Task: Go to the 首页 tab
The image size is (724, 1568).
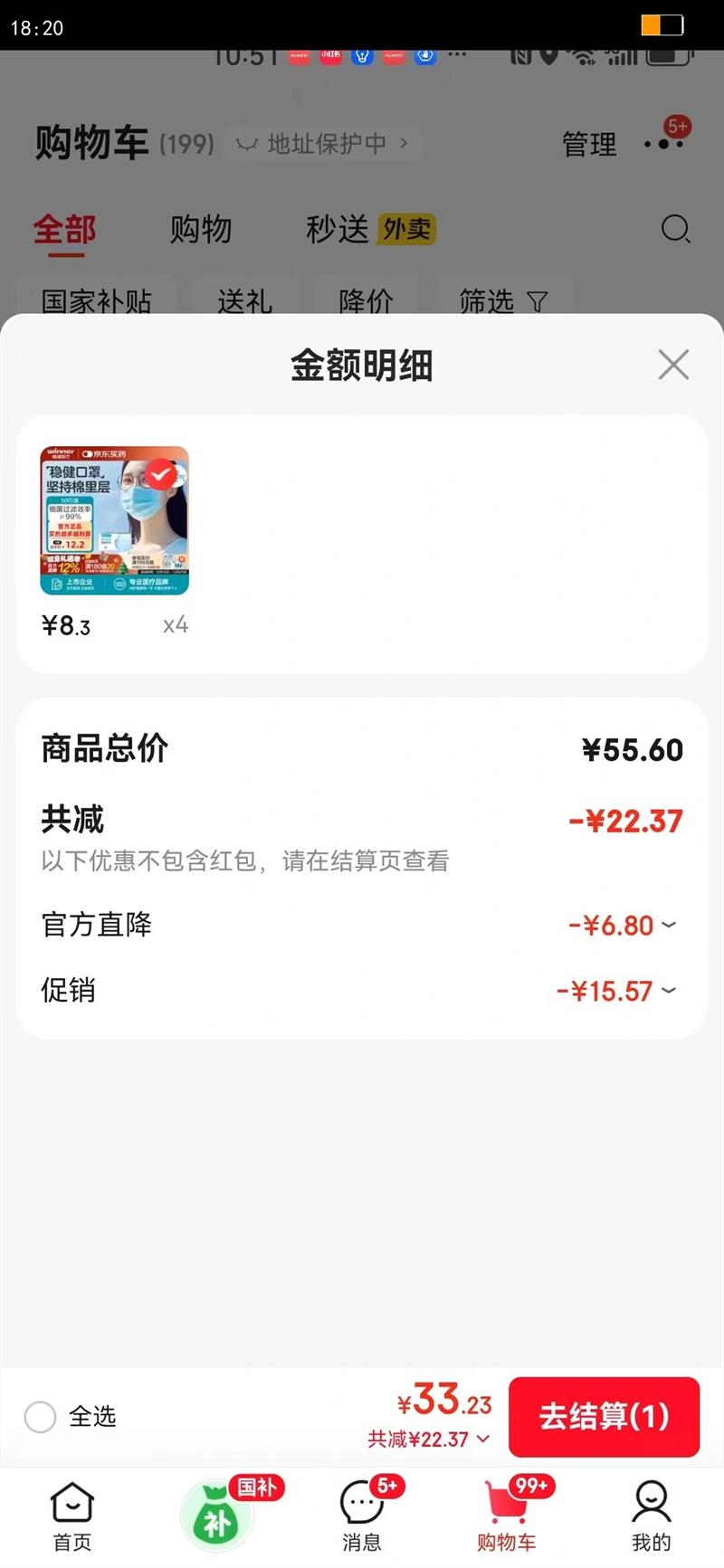Action: pos(72,1516)
